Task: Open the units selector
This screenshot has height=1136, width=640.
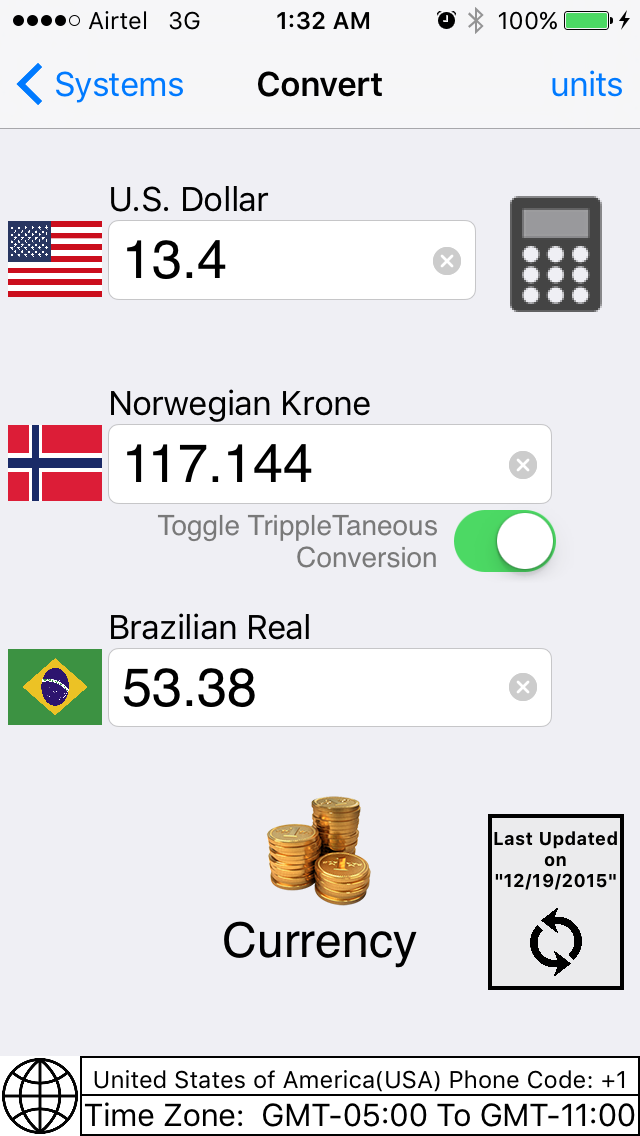Action: pos(586,85)
